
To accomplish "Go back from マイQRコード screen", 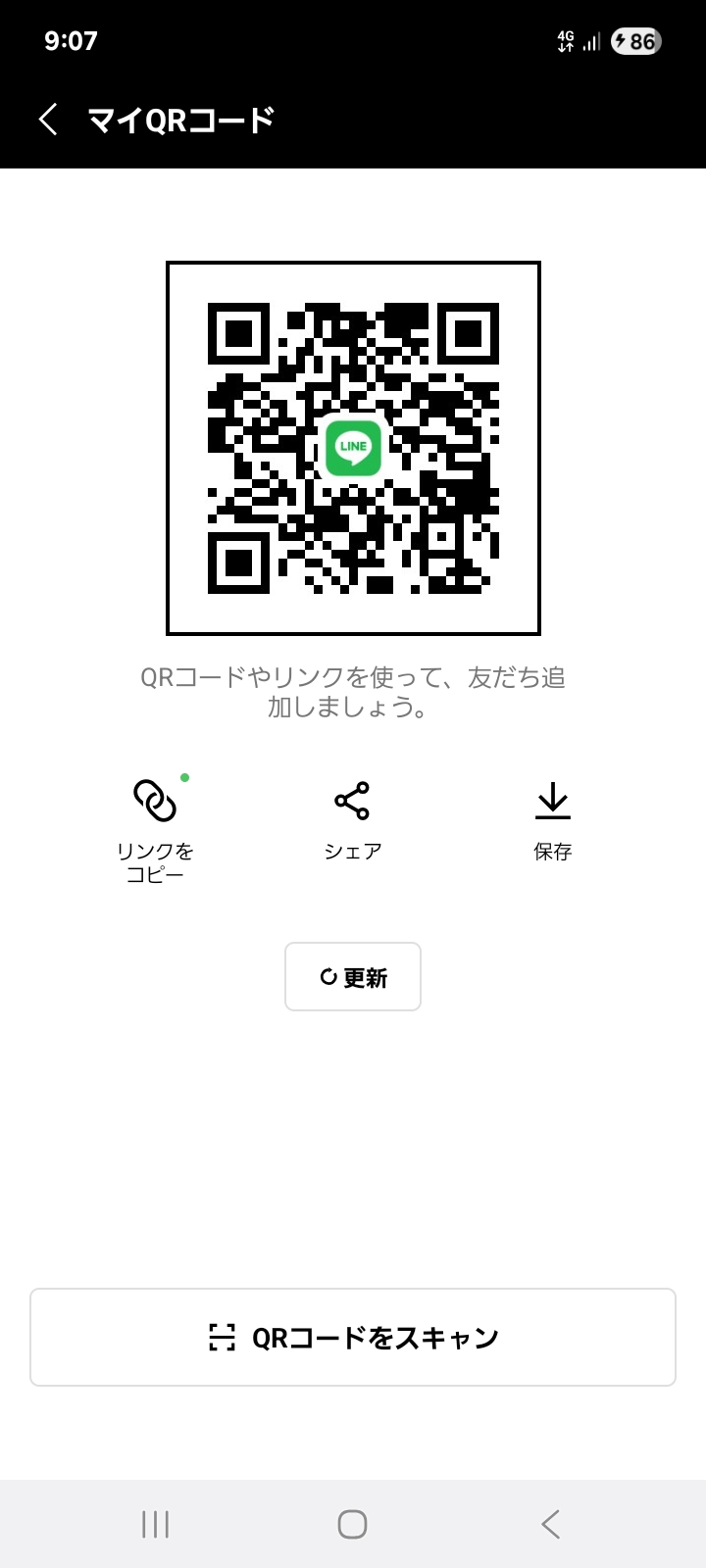I will (49, 120).
